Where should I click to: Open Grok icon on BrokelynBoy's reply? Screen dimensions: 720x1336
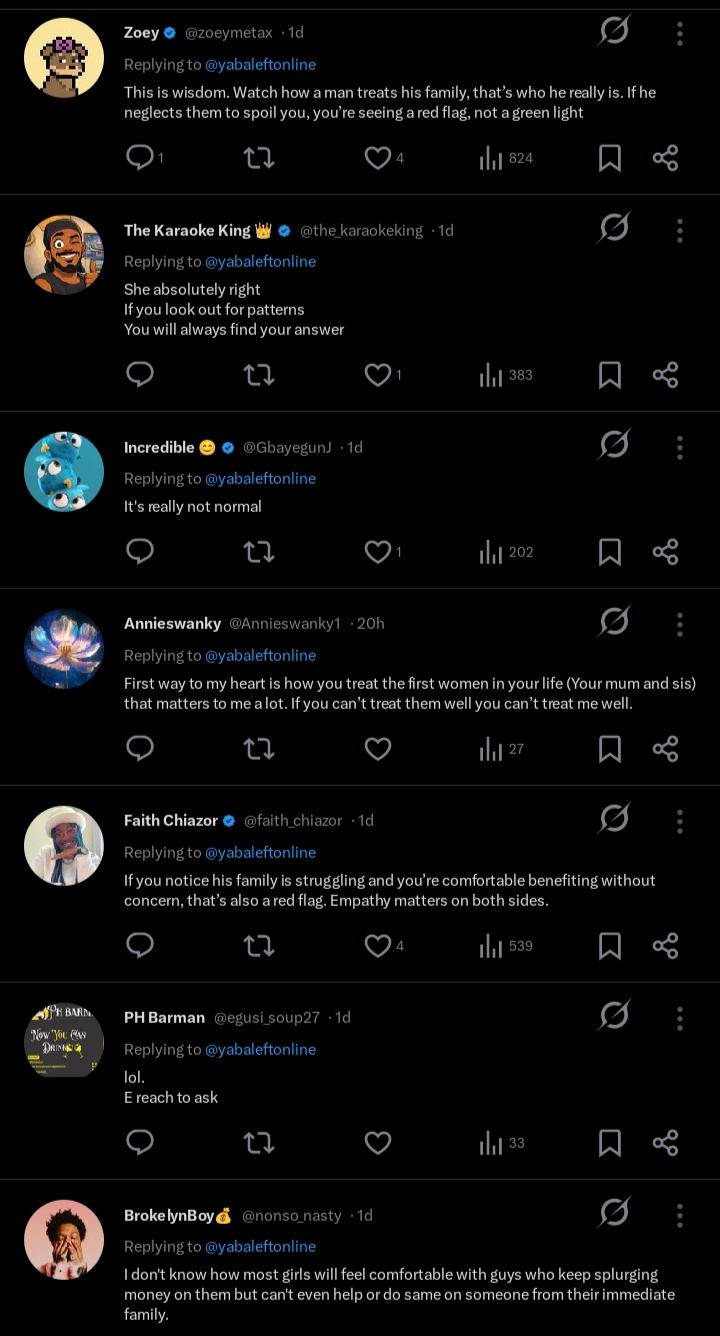click(x=614, y=1213)
